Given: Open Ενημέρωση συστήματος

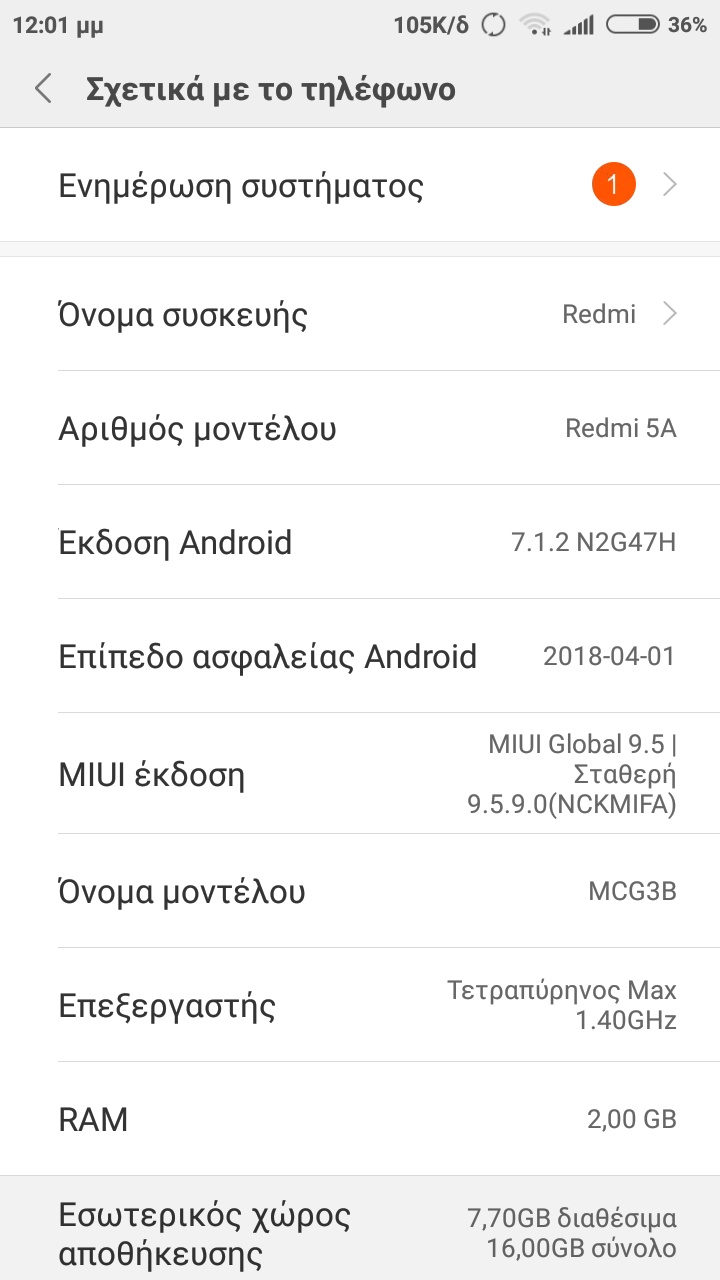Looking at the screenshot, I should click(x=360, y=186).
